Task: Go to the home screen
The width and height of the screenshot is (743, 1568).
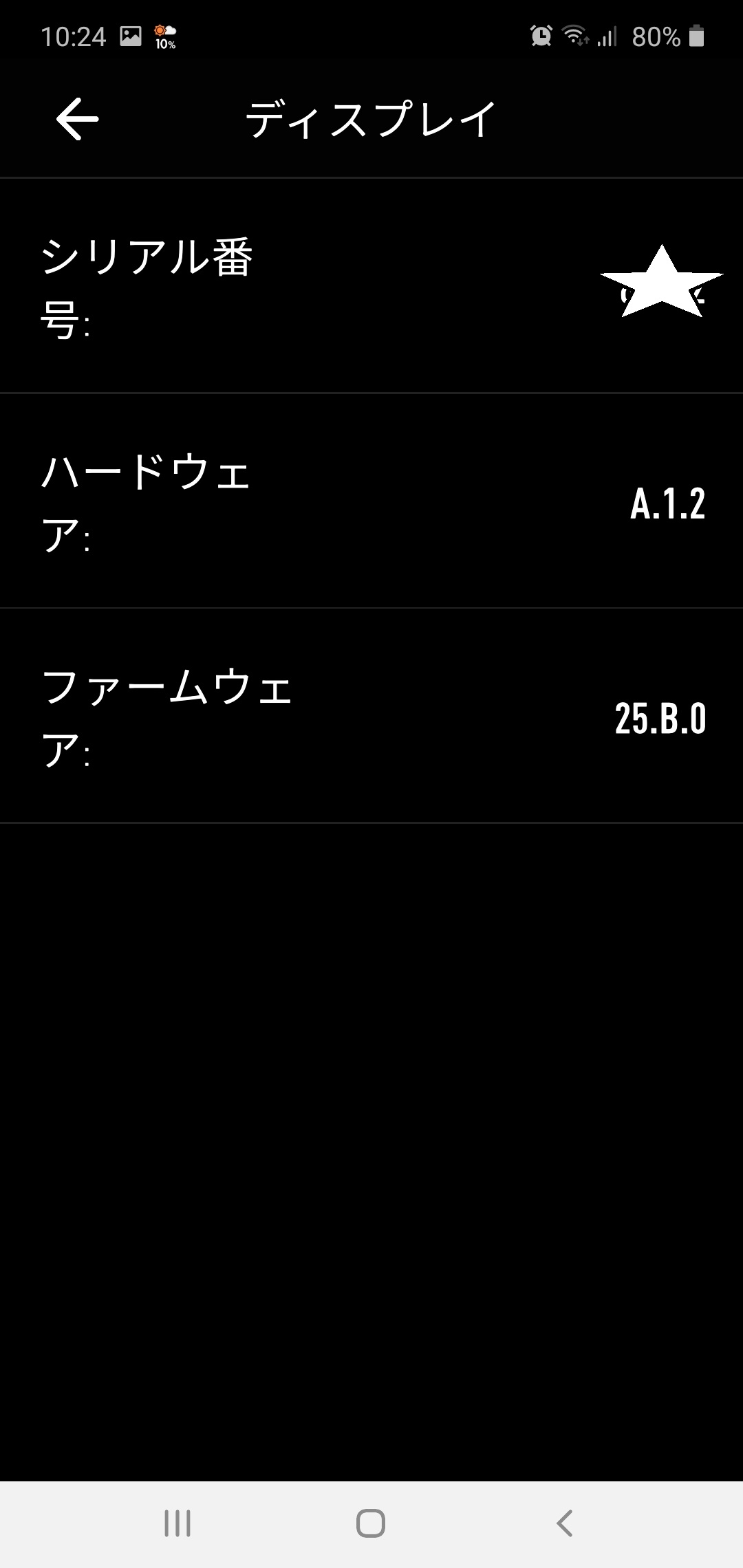Action: click(x=371, y=1523)
